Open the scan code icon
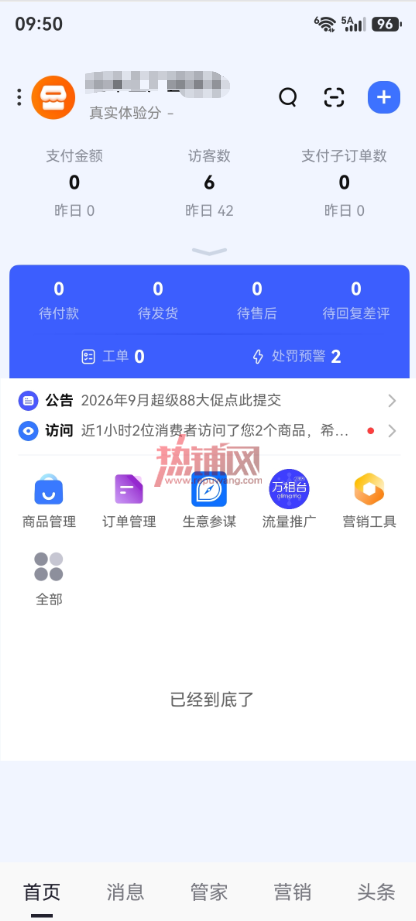The width and height of the screenshot is (416, 921). tap(334, 97)
